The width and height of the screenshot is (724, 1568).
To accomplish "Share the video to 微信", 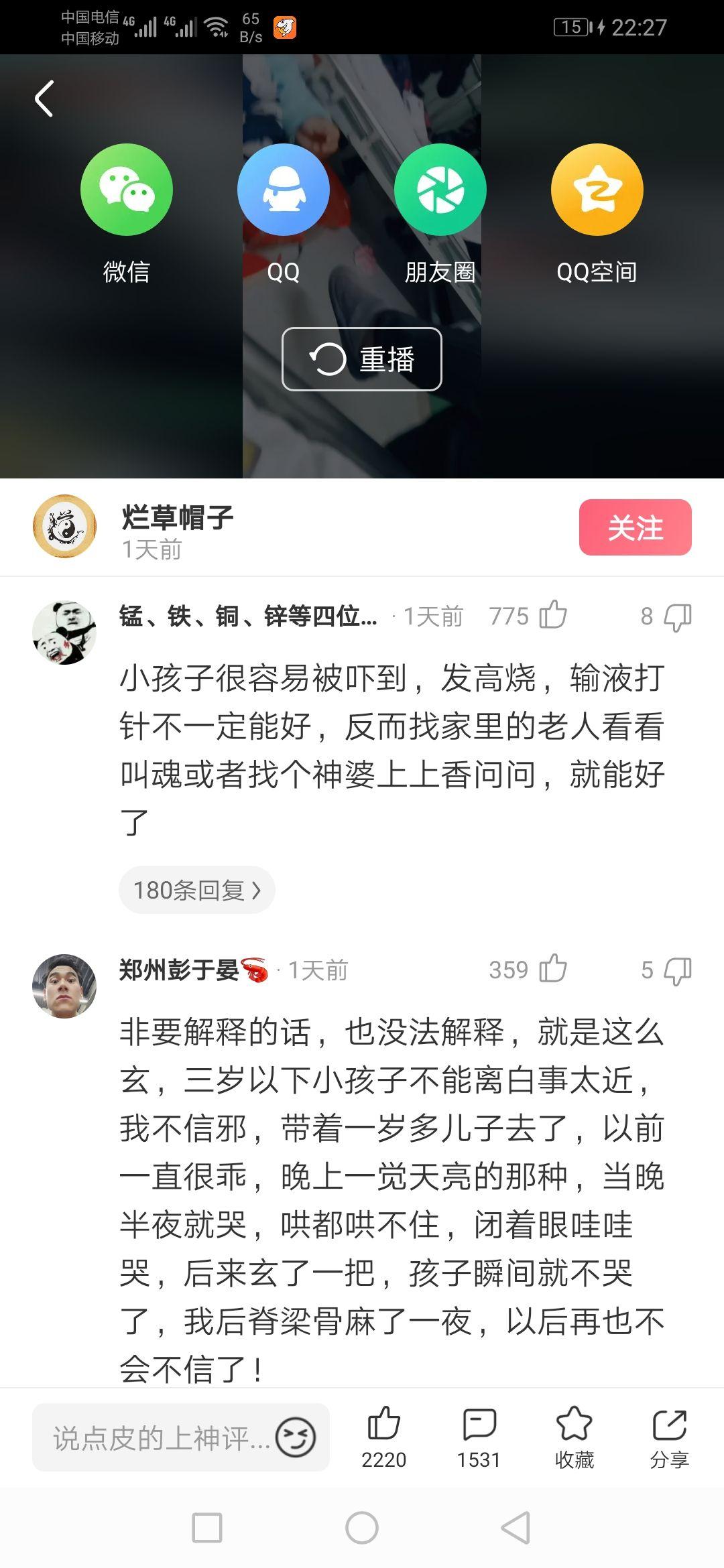I will point(127,190).
